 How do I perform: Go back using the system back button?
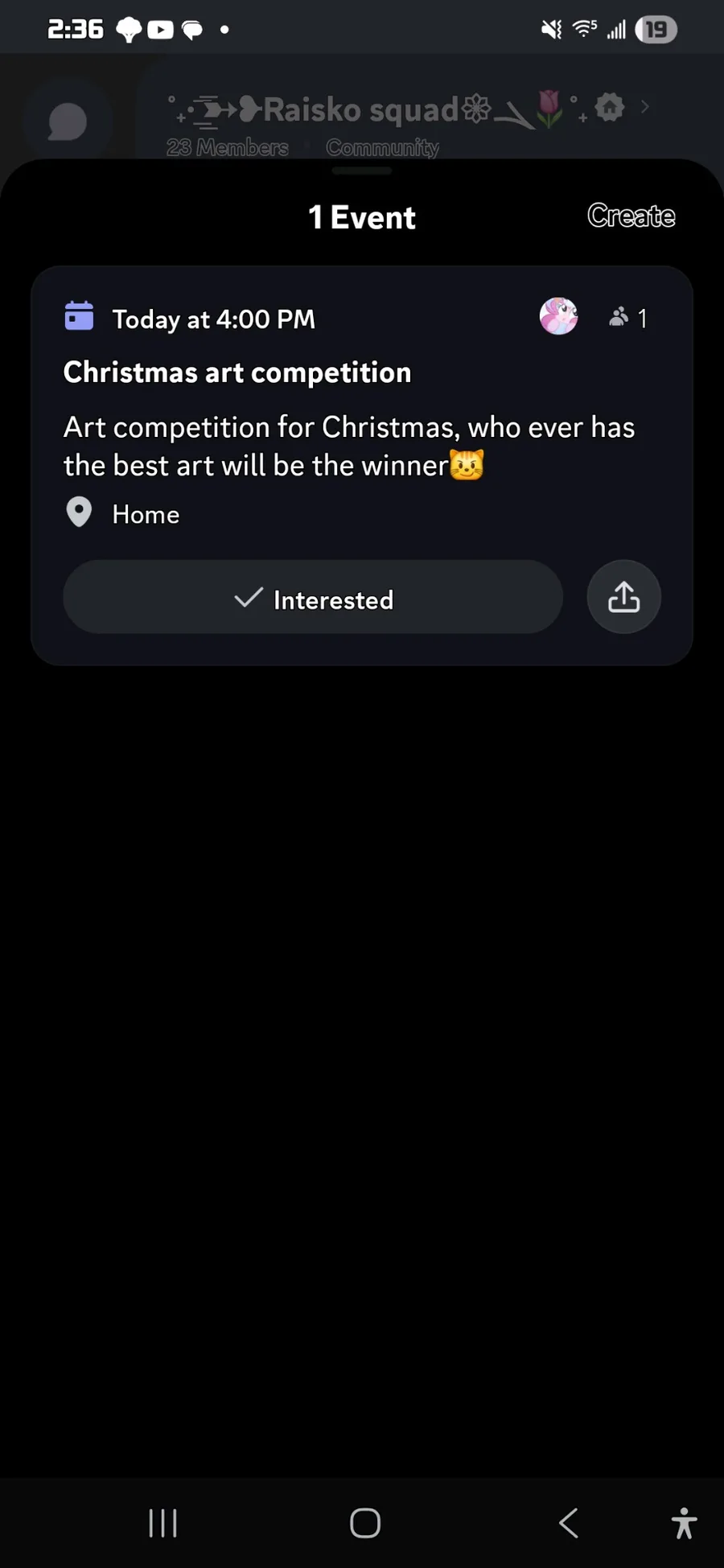[x=569, y=1522]
